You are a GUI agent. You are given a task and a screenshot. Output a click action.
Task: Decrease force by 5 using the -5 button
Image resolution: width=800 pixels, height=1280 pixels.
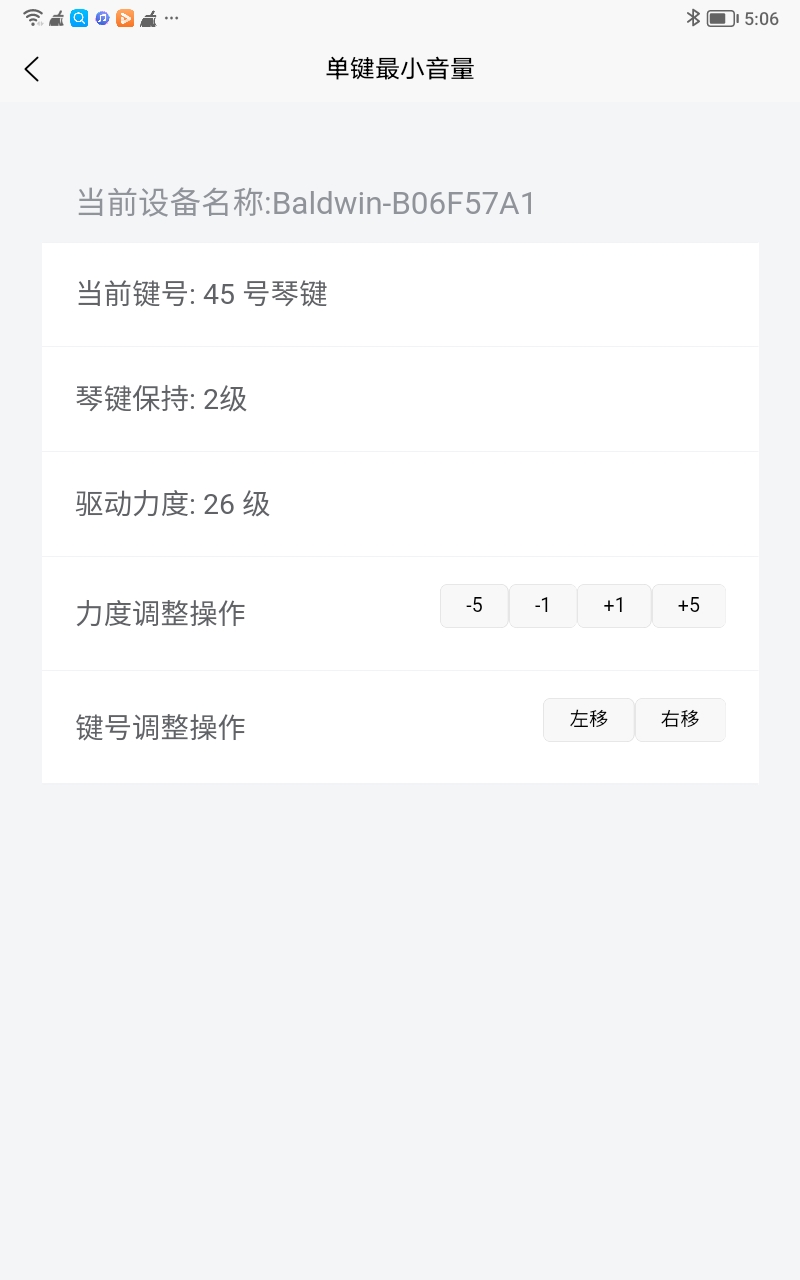click(x=474, y=605)
